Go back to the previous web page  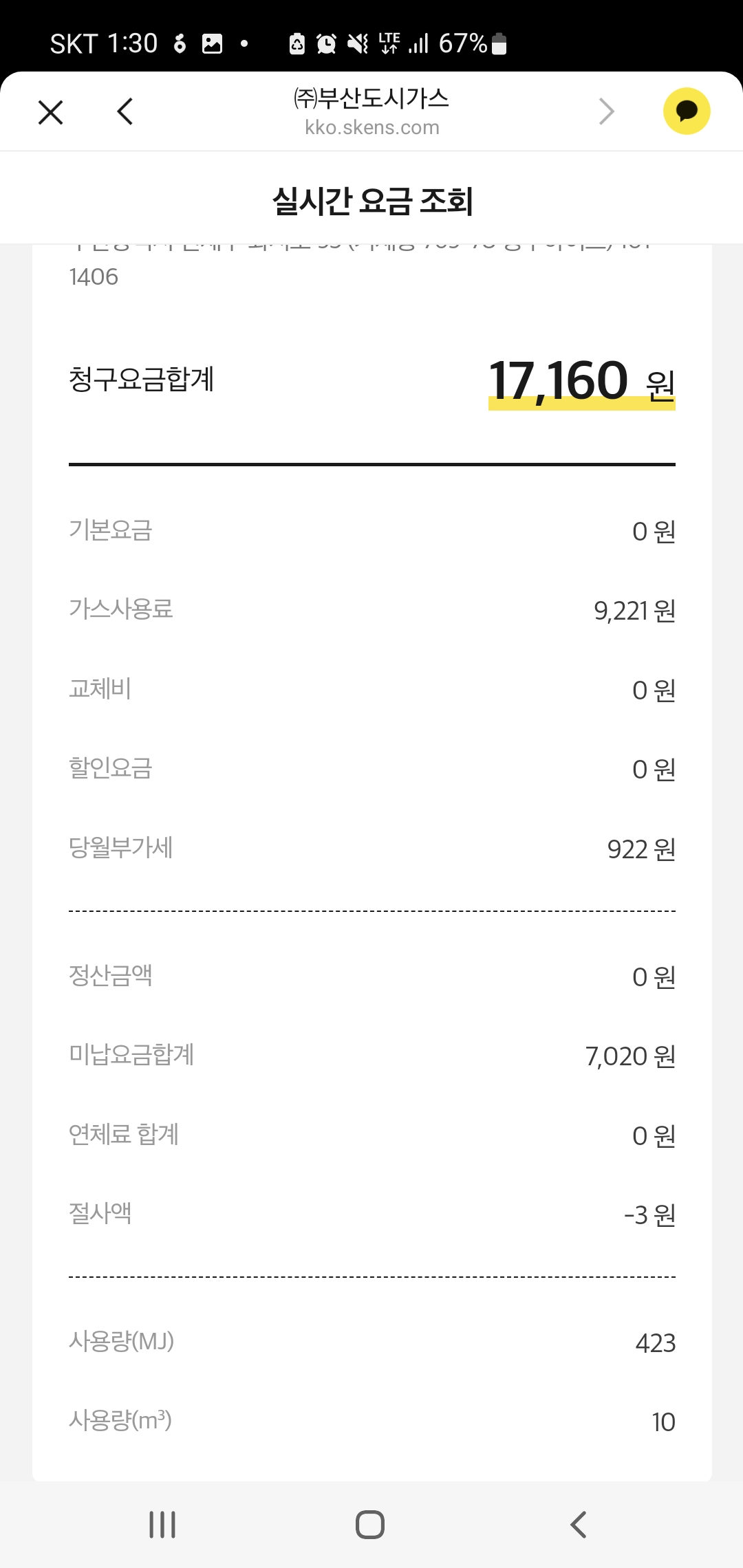(125, 111)
